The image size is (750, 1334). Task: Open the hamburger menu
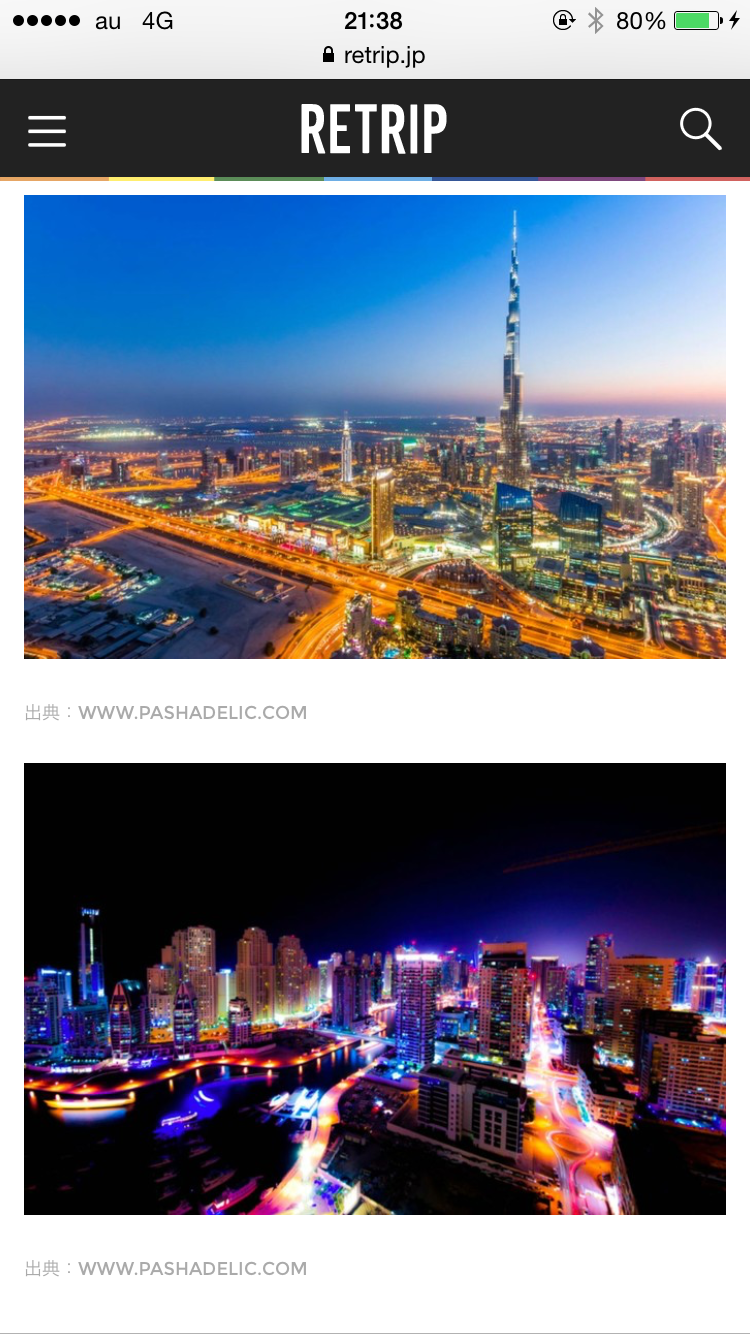pyautogui.click(x=47, y=130)
